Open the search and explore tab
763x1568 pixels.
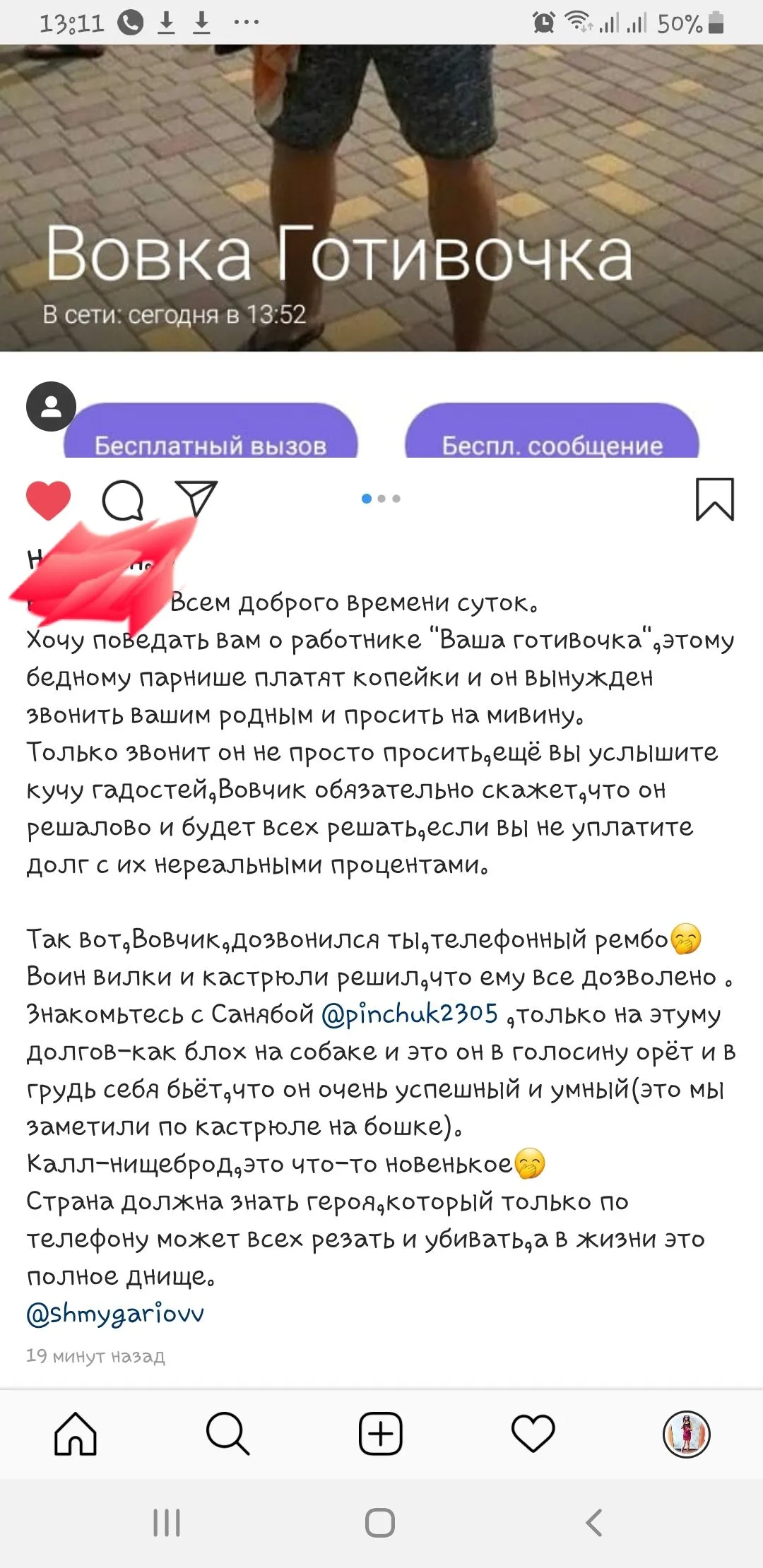[x=227, y=1435]
